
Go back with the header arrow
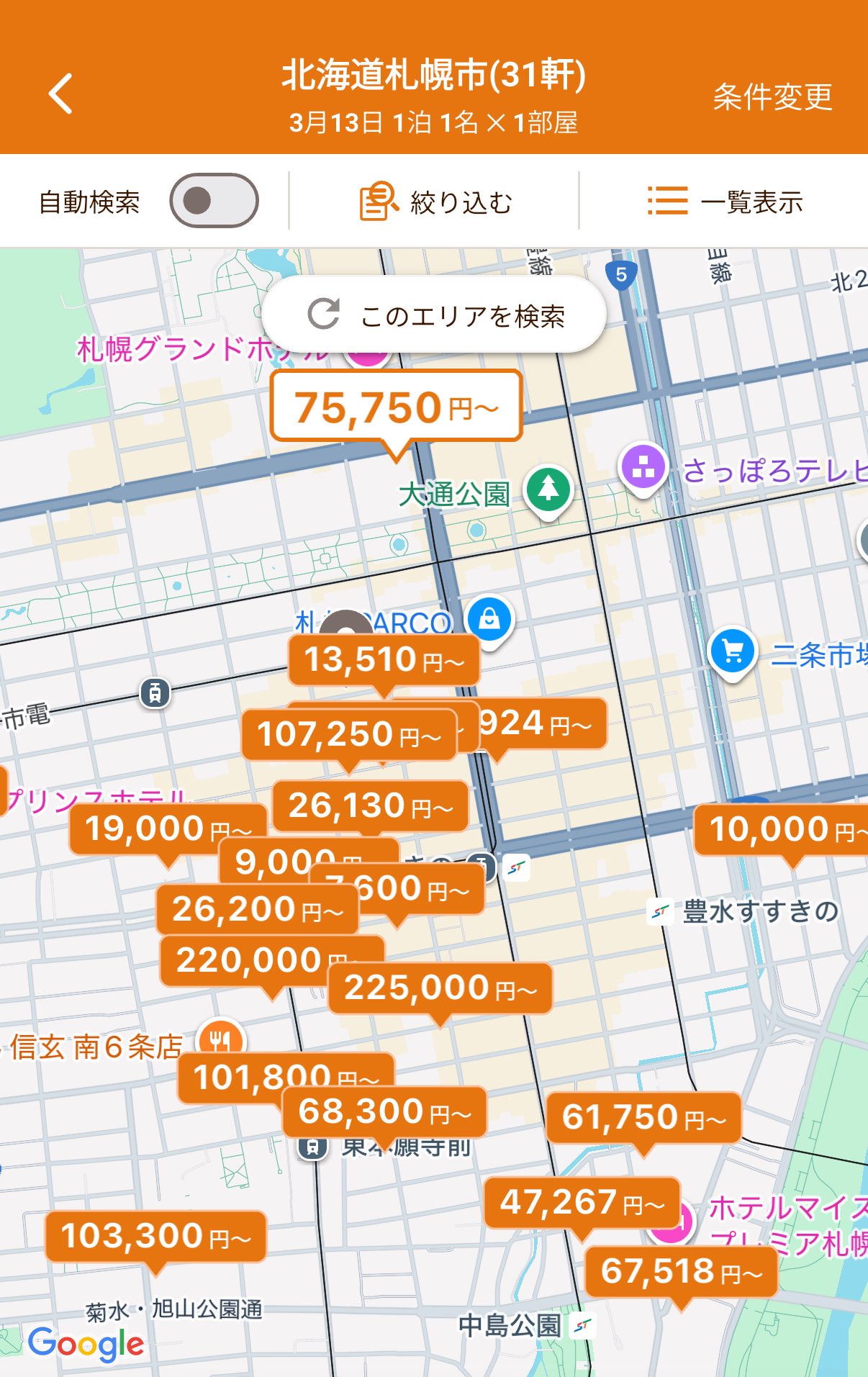pyautogui.click(x=61, y=94)
